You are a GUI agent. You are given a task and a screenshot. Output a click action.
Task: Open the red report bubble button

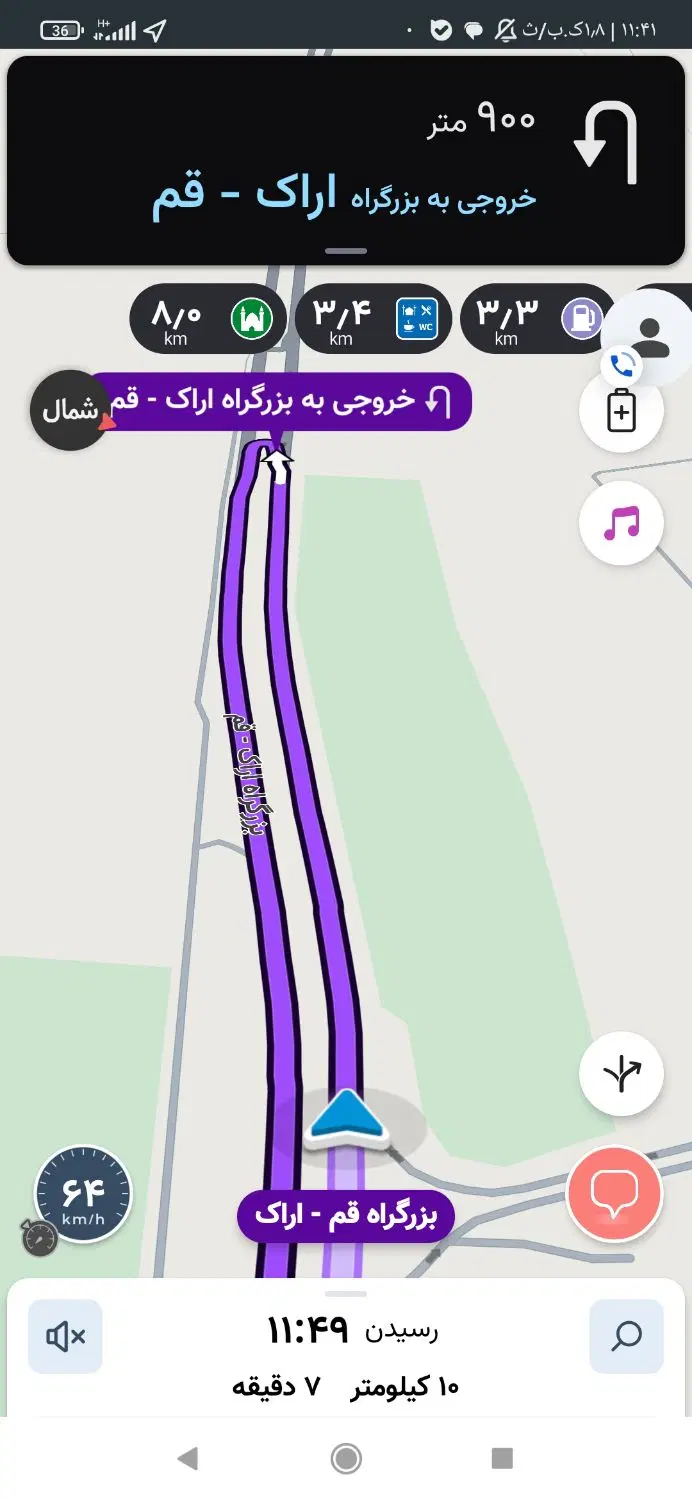[x=614, y=1194]
